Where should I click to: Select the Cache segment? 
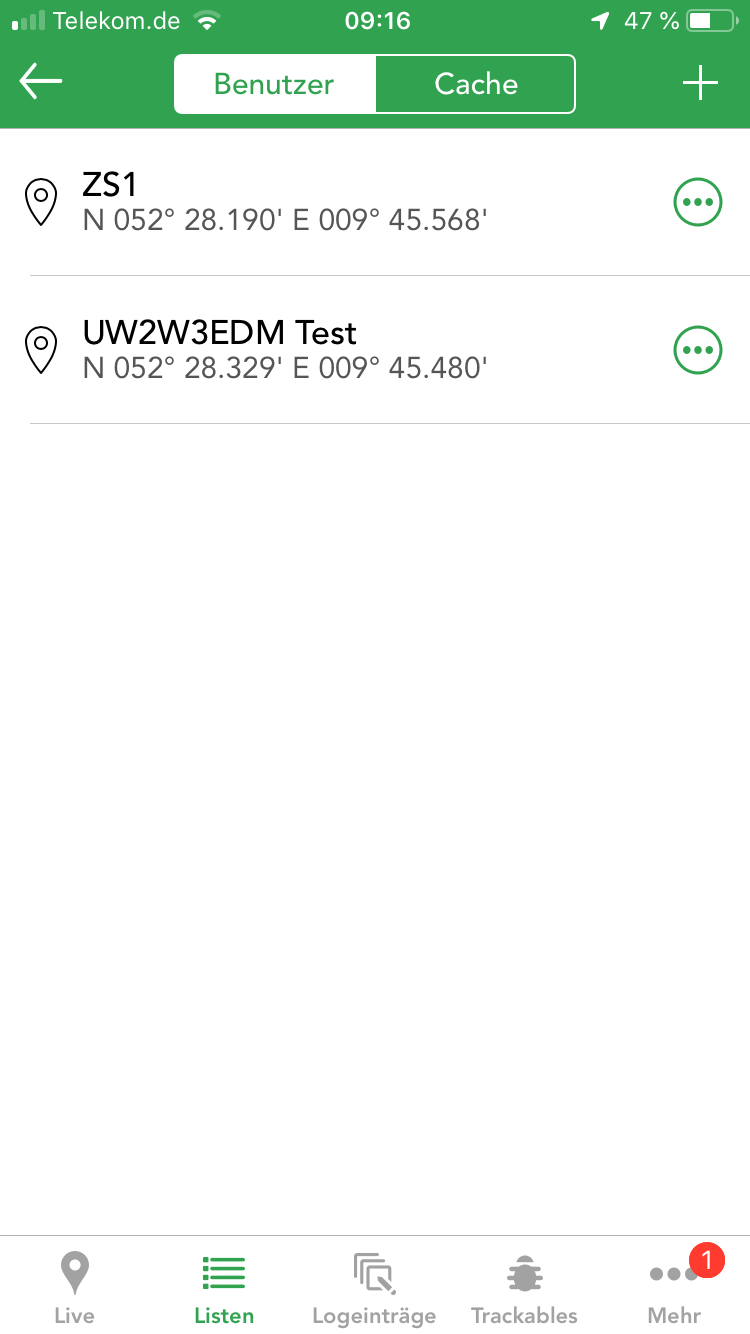pyautogui.click(x=476, y=84)
